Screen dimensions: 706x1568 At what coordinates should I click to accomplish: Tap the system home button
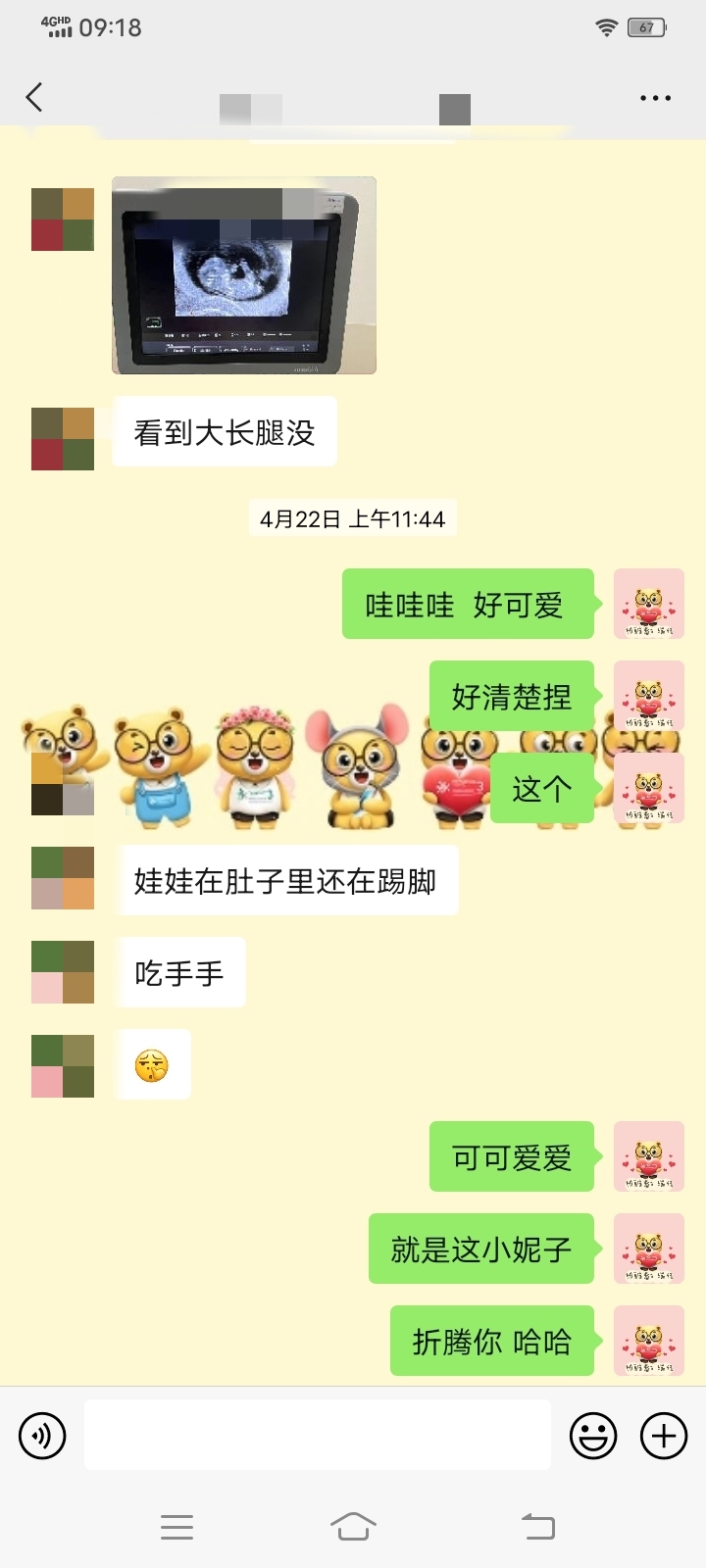tap(353, 1526)
